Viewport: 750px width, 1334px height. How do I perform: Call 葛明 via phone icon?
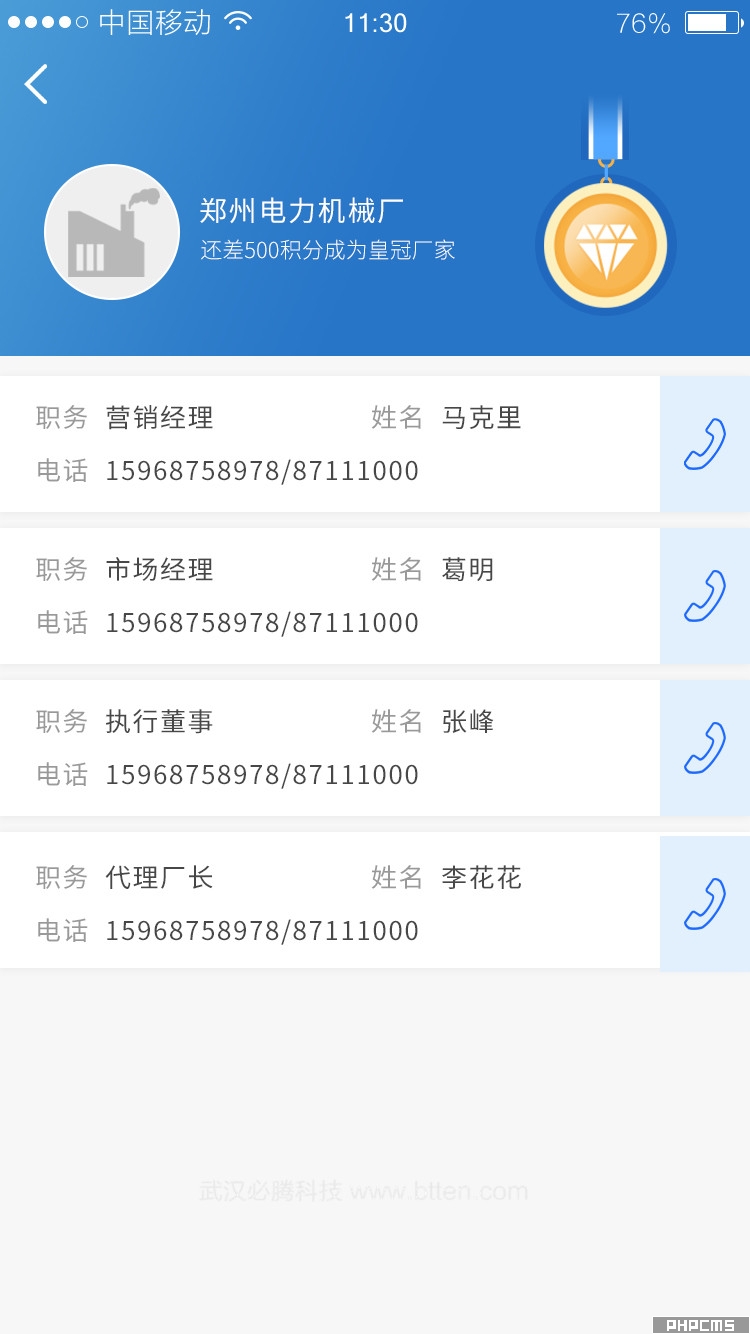point(705,596)
